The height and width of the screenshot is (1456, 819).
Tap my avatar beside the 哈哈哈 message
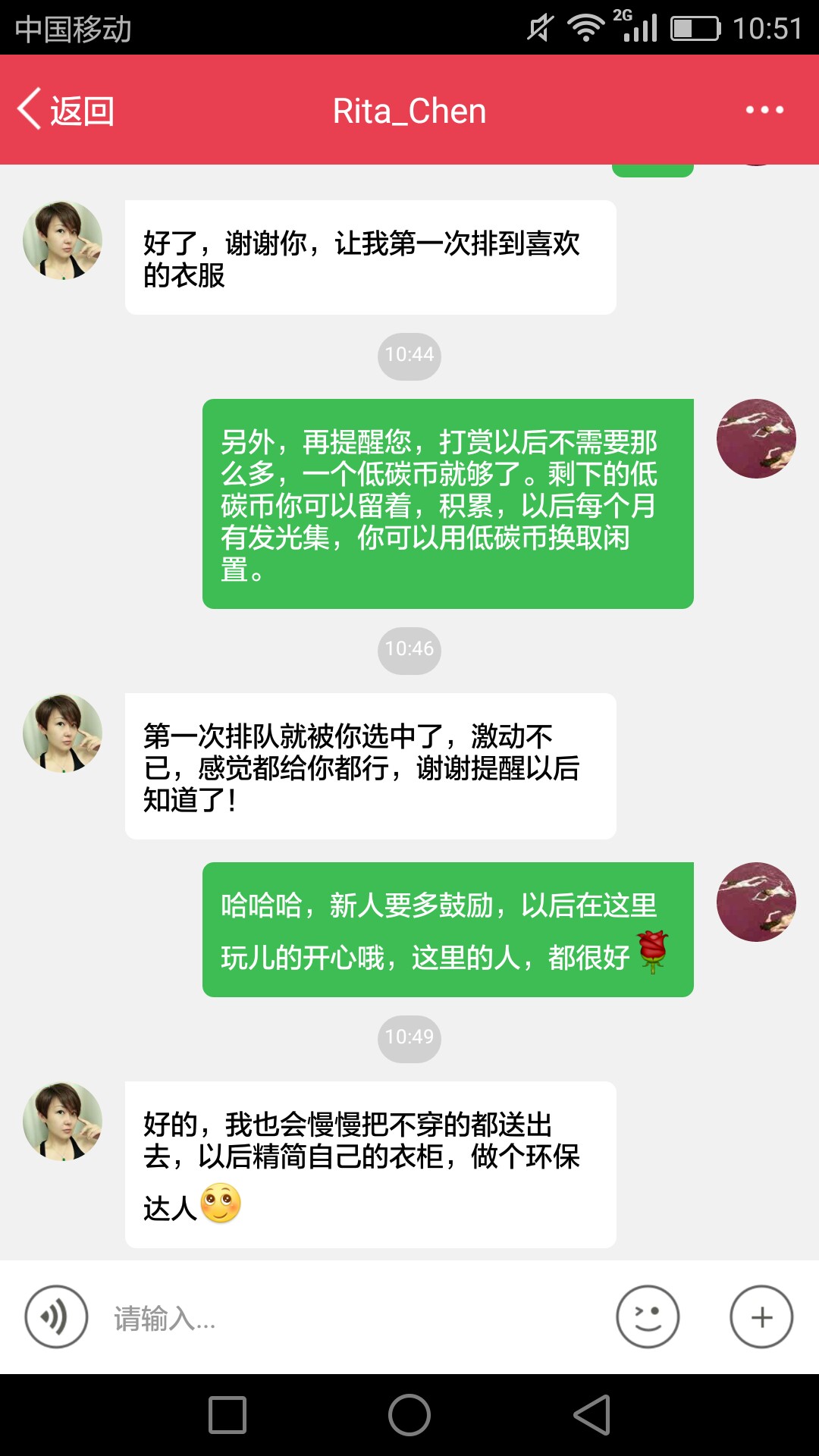[756, 902]
